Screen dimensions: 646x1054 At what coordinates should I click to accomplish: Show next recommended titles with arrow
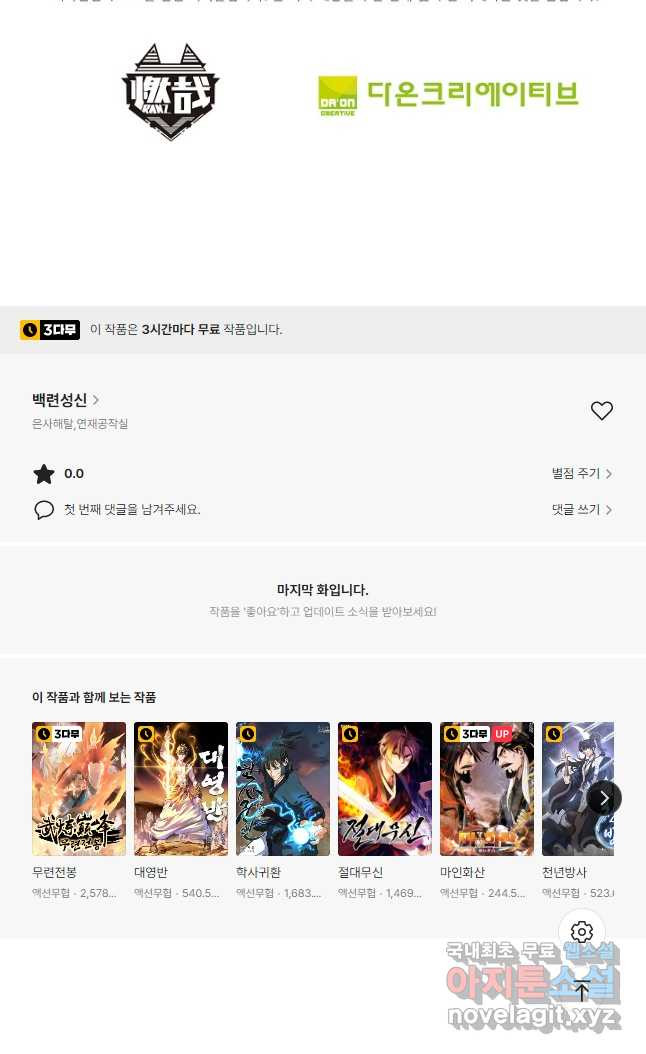pyautogui.click(x=603, y=797)
